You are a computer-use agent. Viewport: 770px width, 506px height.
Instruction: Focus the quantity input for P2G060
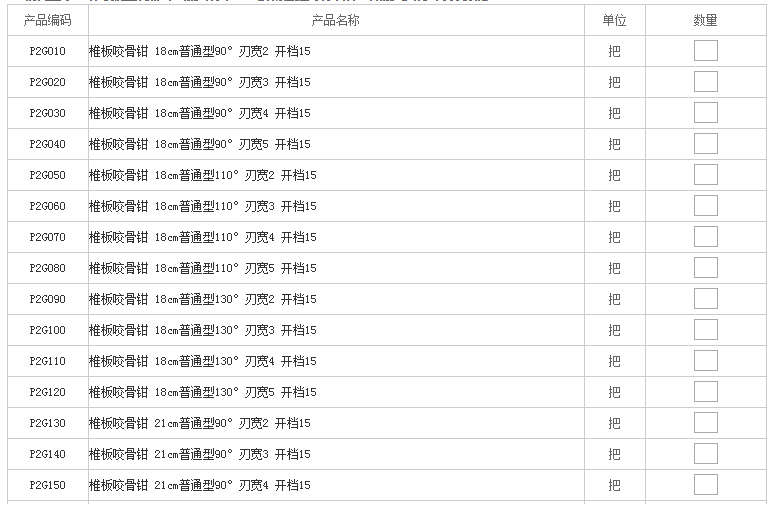coord(706,206)
